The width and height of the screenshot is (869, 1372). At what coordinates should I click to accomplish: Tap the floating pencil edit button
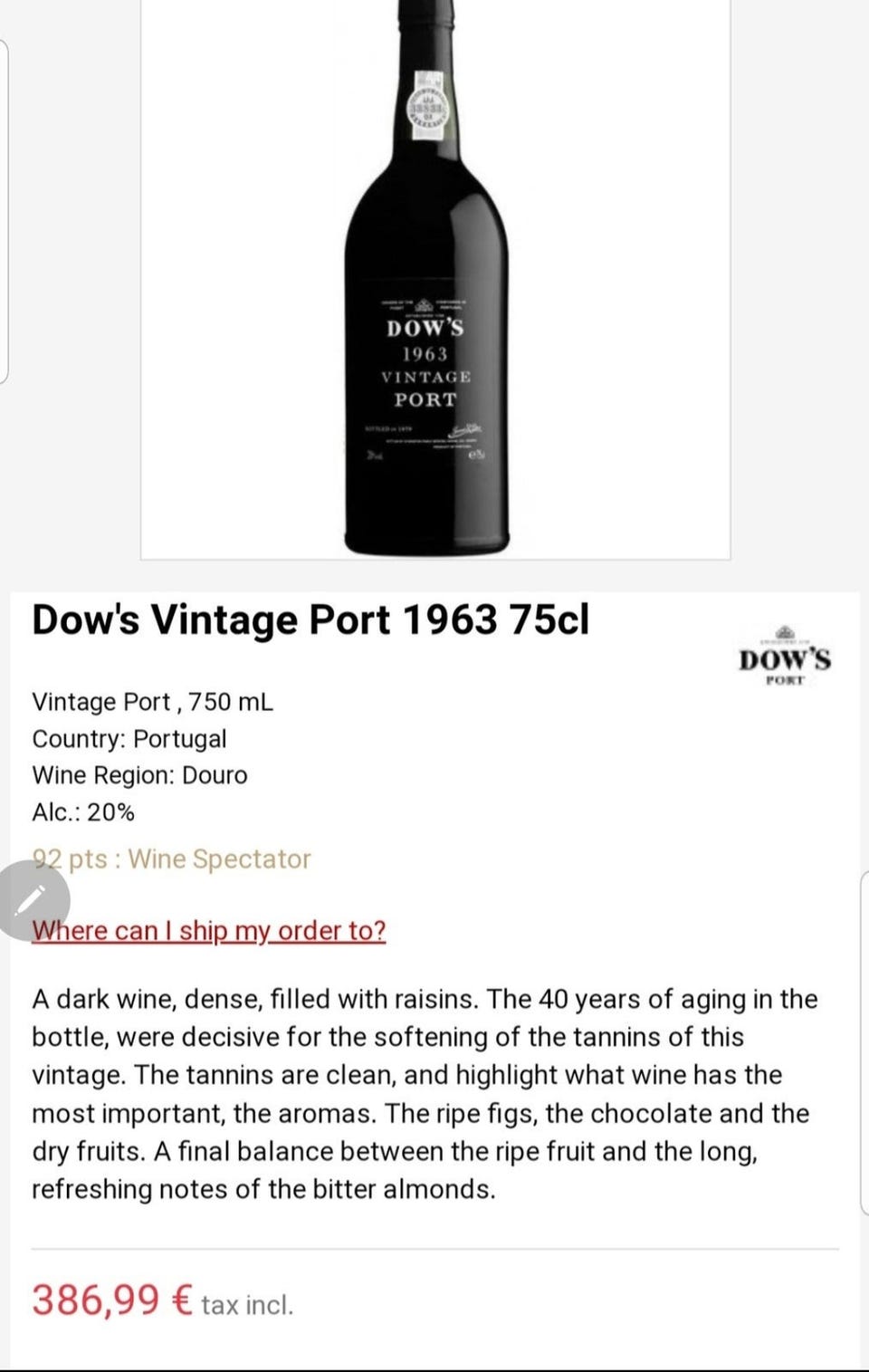[x=31, y=900]
